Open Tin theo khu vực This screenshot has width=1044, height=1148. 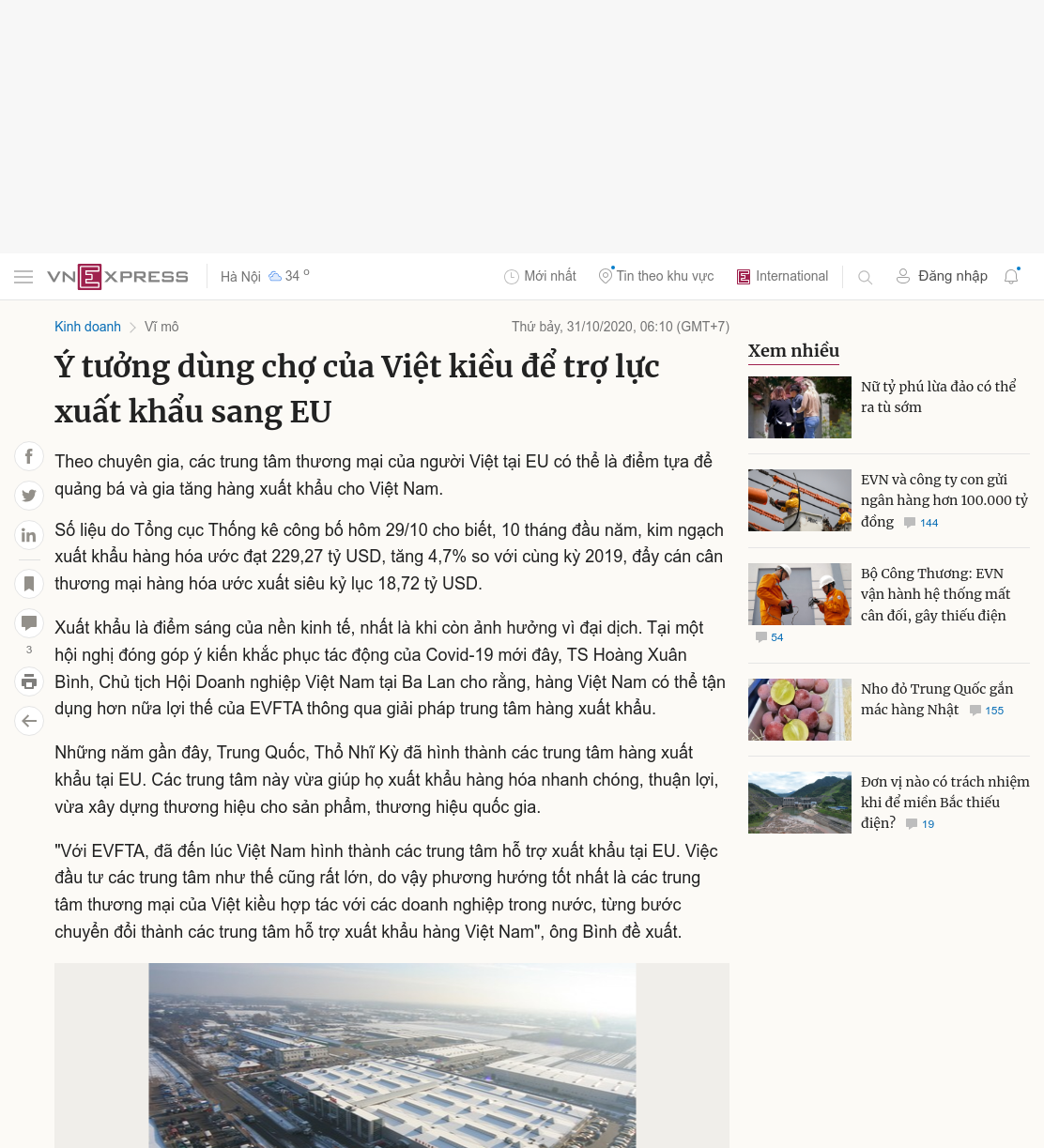coord(656,276)
